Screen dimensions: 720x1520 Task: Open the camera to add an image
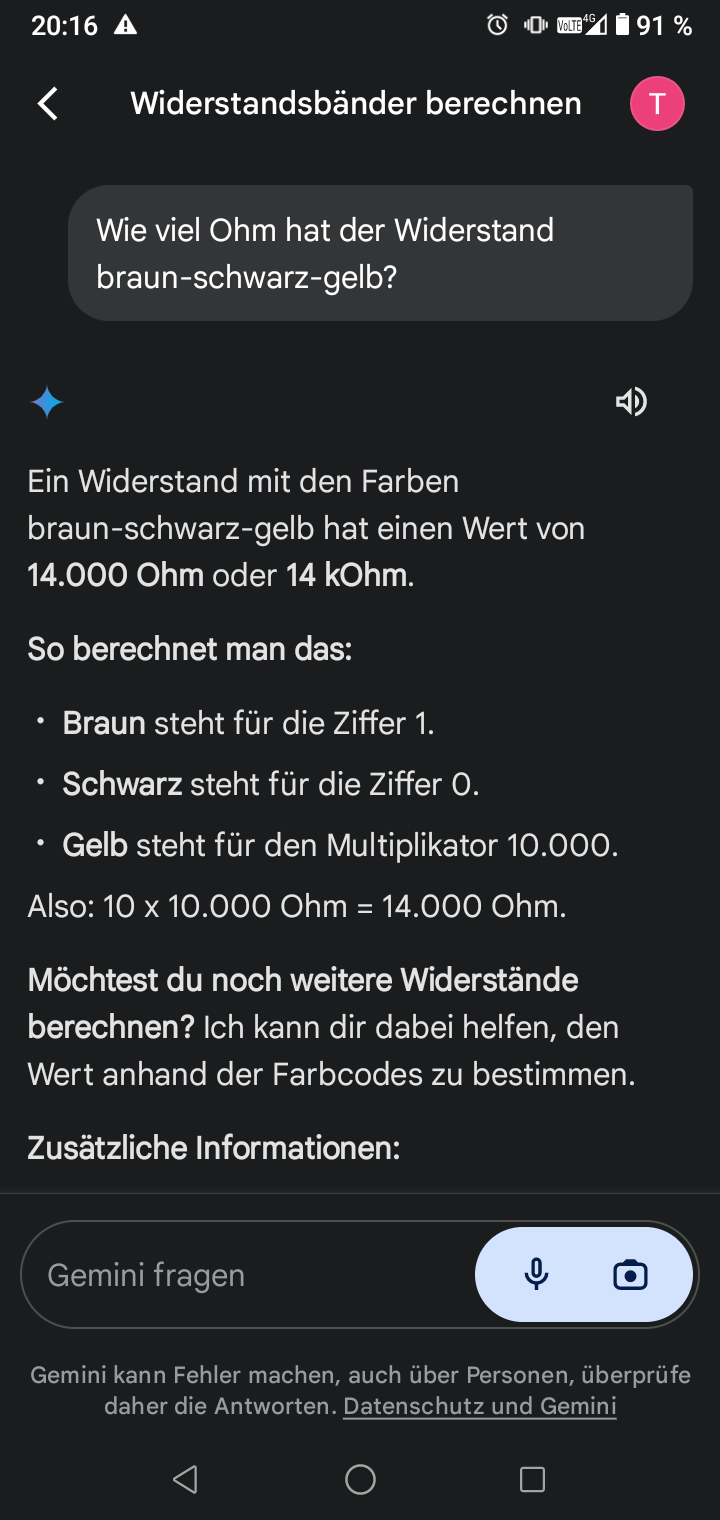tap(630, 1275)
